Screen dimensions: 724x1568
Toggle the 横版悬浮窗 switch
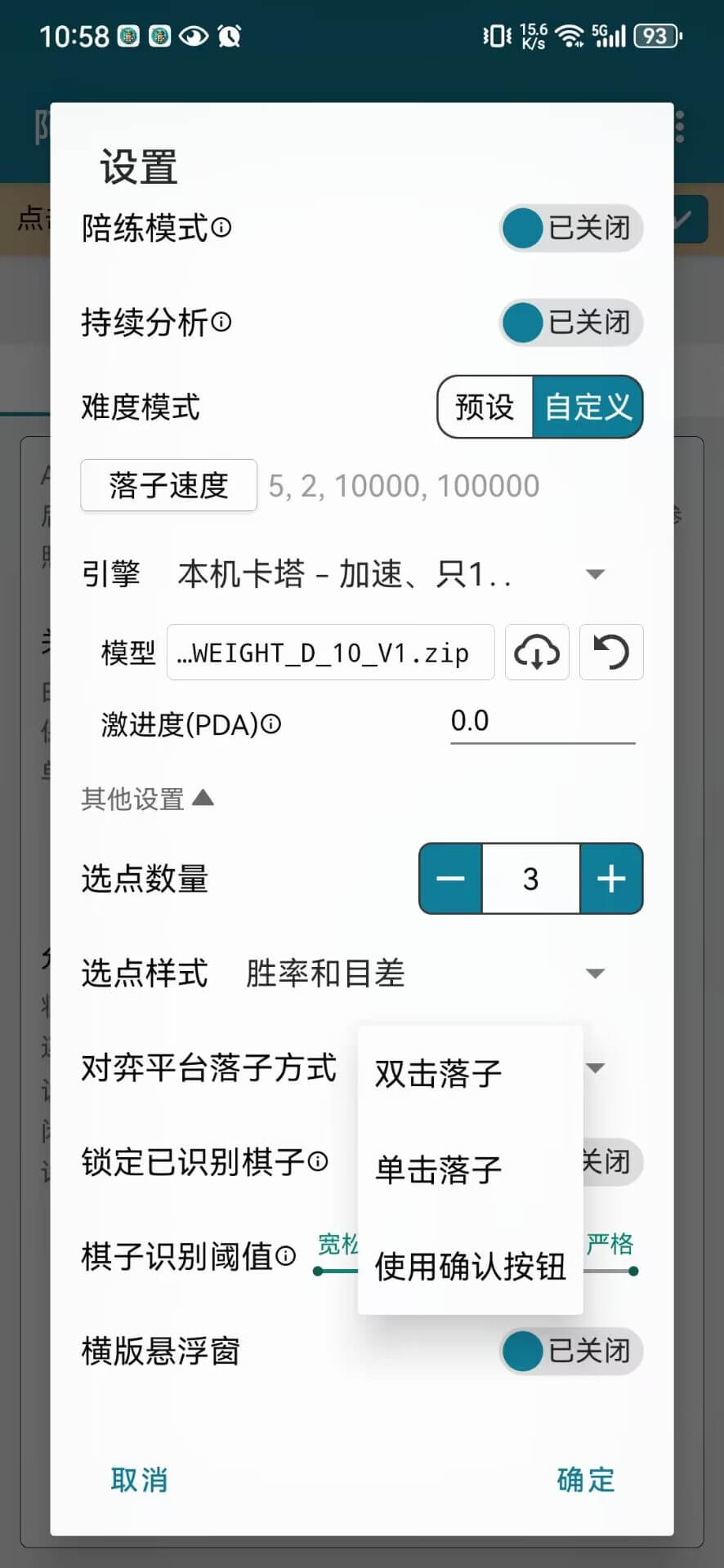pyautogui.click(x=570, y=1351)
